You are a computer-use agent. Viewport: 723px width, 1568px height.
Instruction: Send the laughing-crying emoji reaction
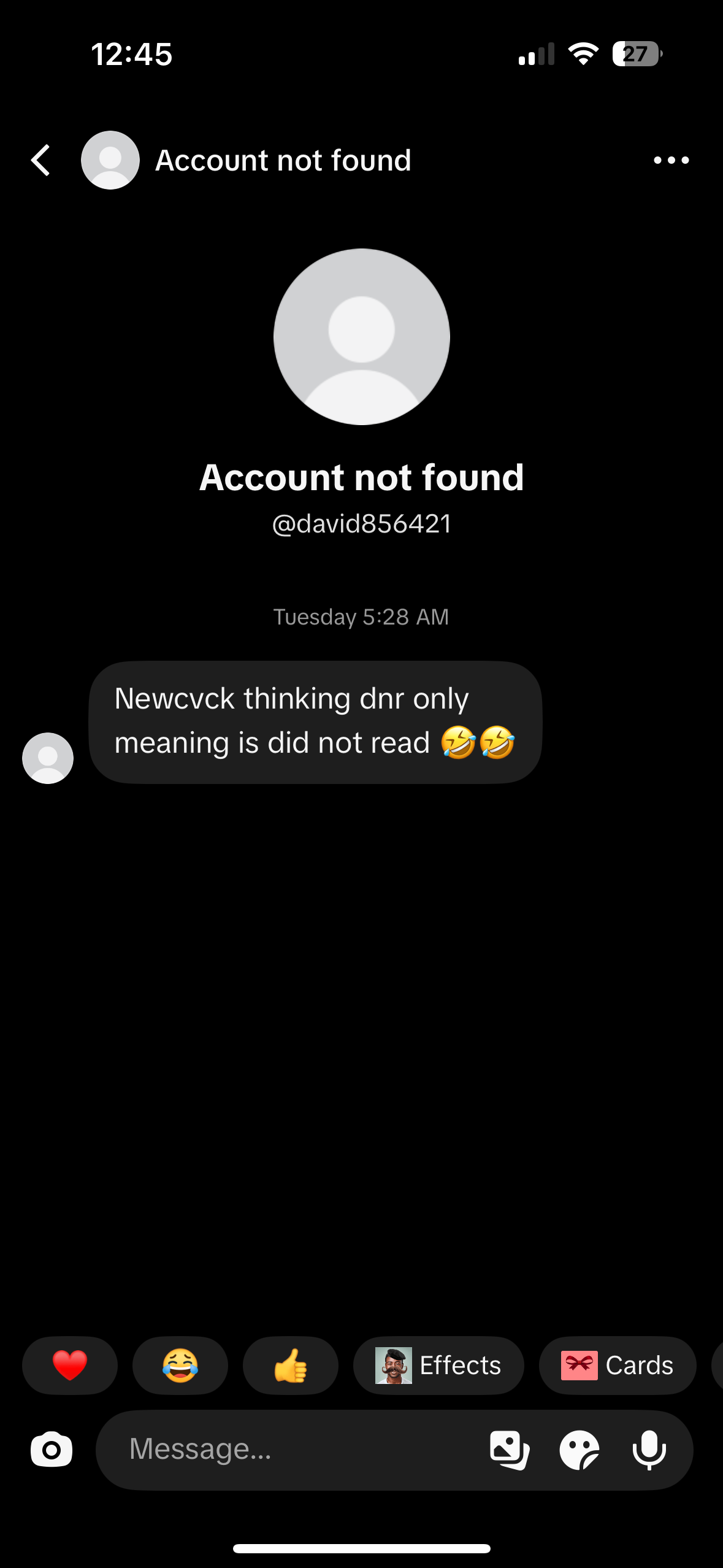(180, 1365)
